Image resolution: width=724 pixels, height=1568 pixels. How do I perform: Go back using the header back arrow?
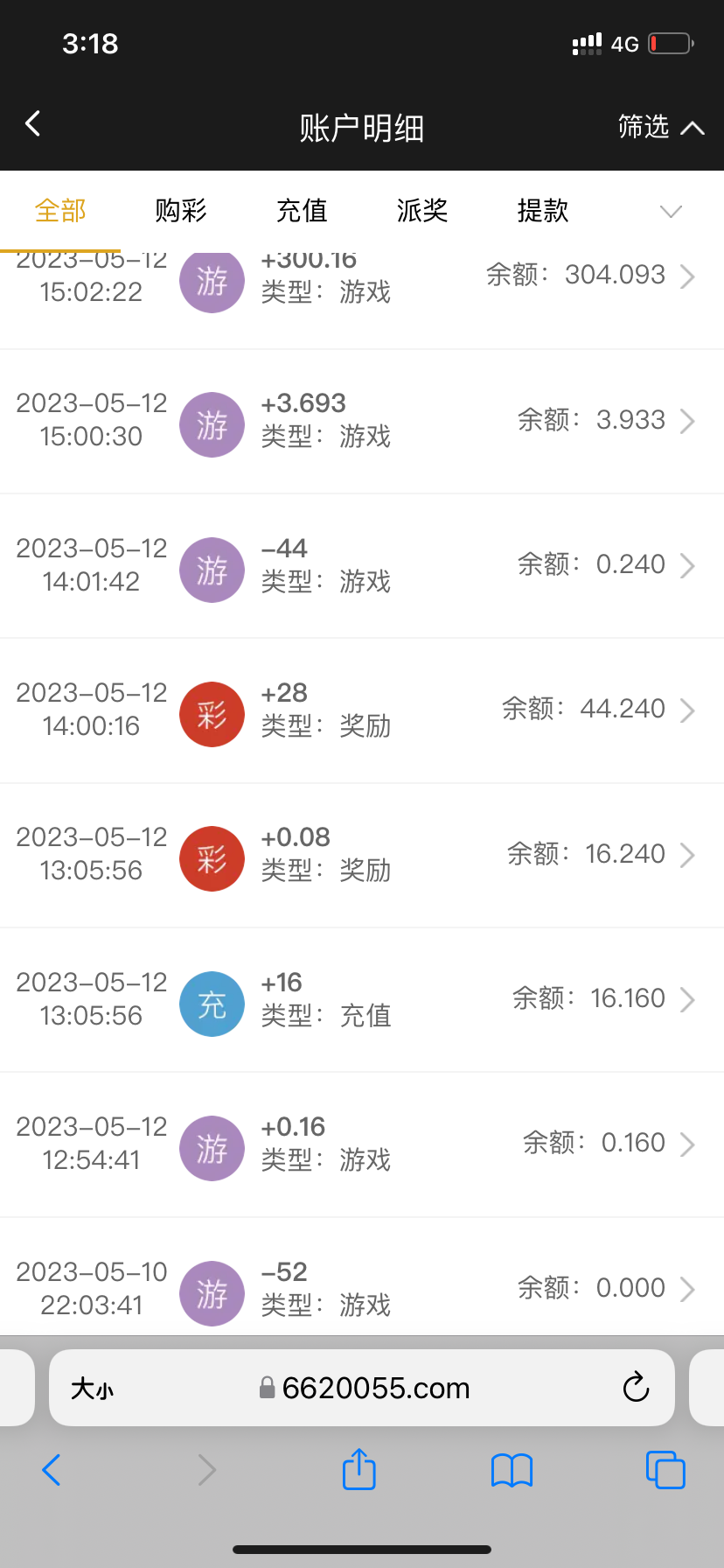coord(32,123)
